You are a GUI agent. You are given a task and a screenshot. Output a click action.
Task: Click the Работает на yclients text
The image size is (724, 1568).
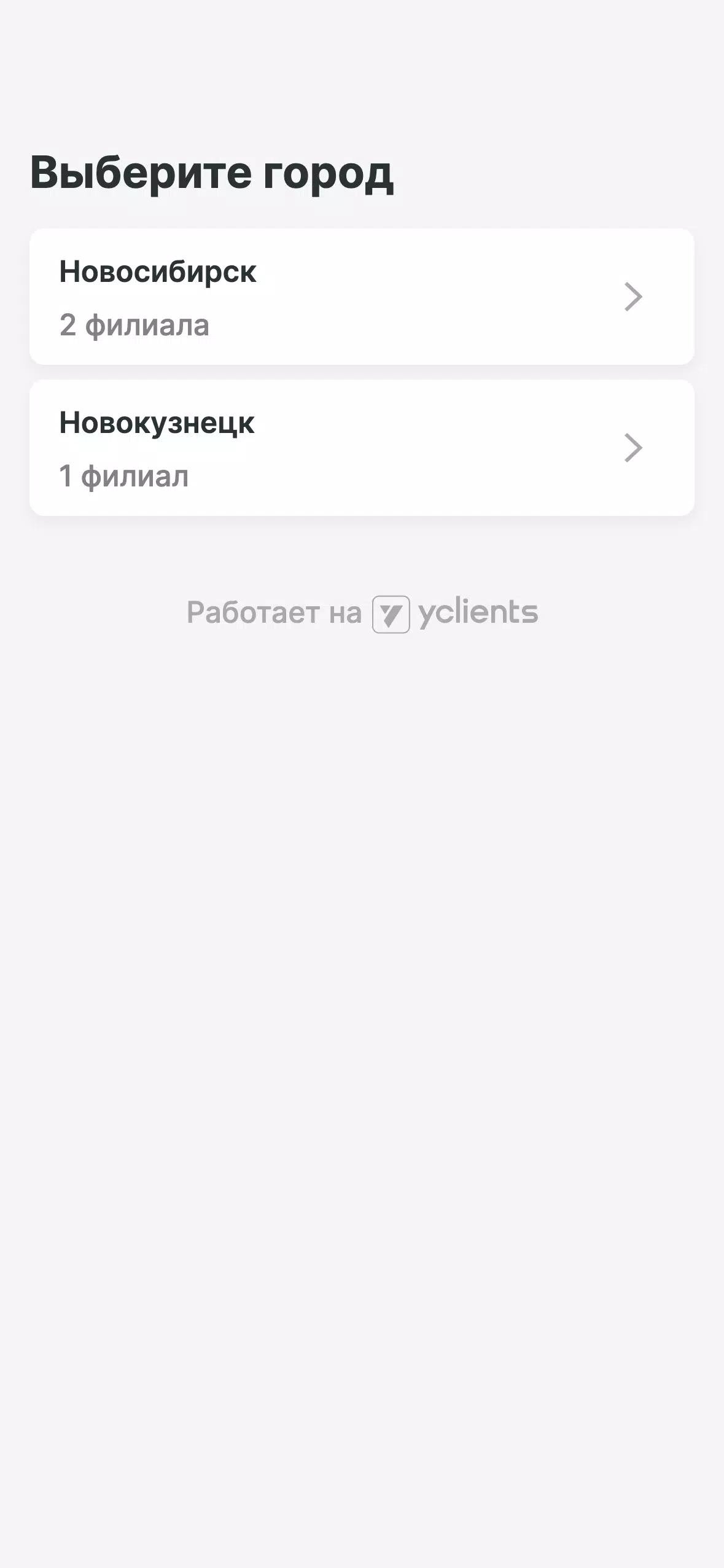pyautogui.click(x=362, y=611)
